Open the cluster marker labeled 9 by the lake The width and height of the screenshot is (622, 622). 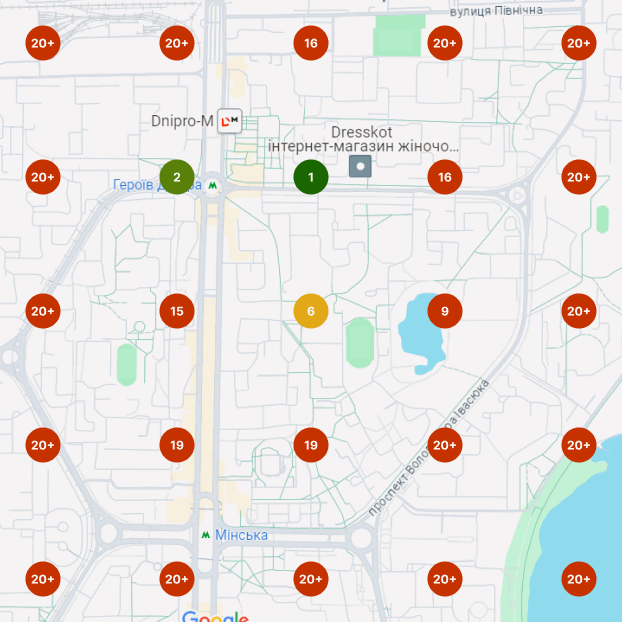point(445,311)
